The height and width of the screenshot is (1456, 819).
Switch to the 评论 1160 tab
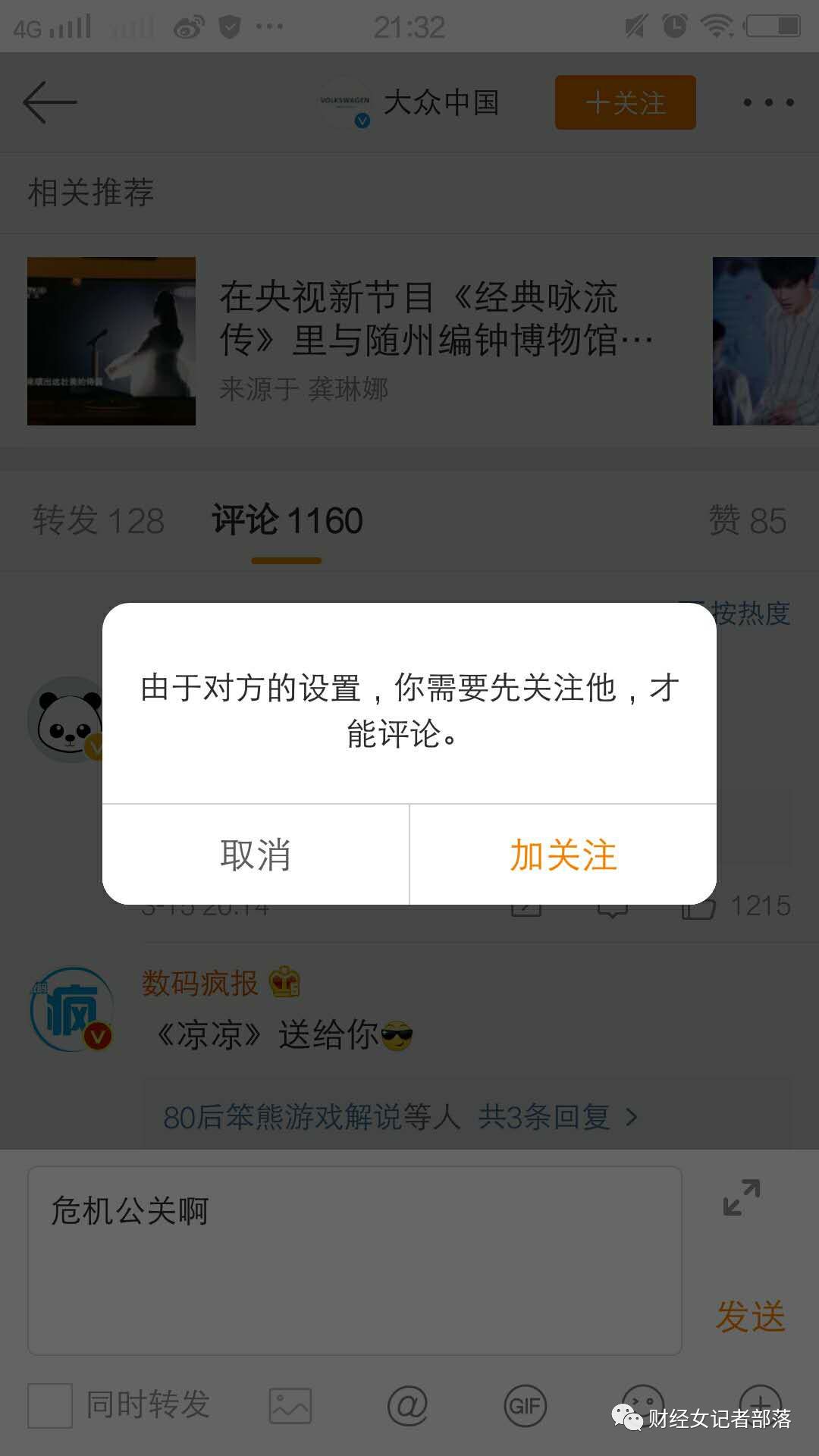287,521
